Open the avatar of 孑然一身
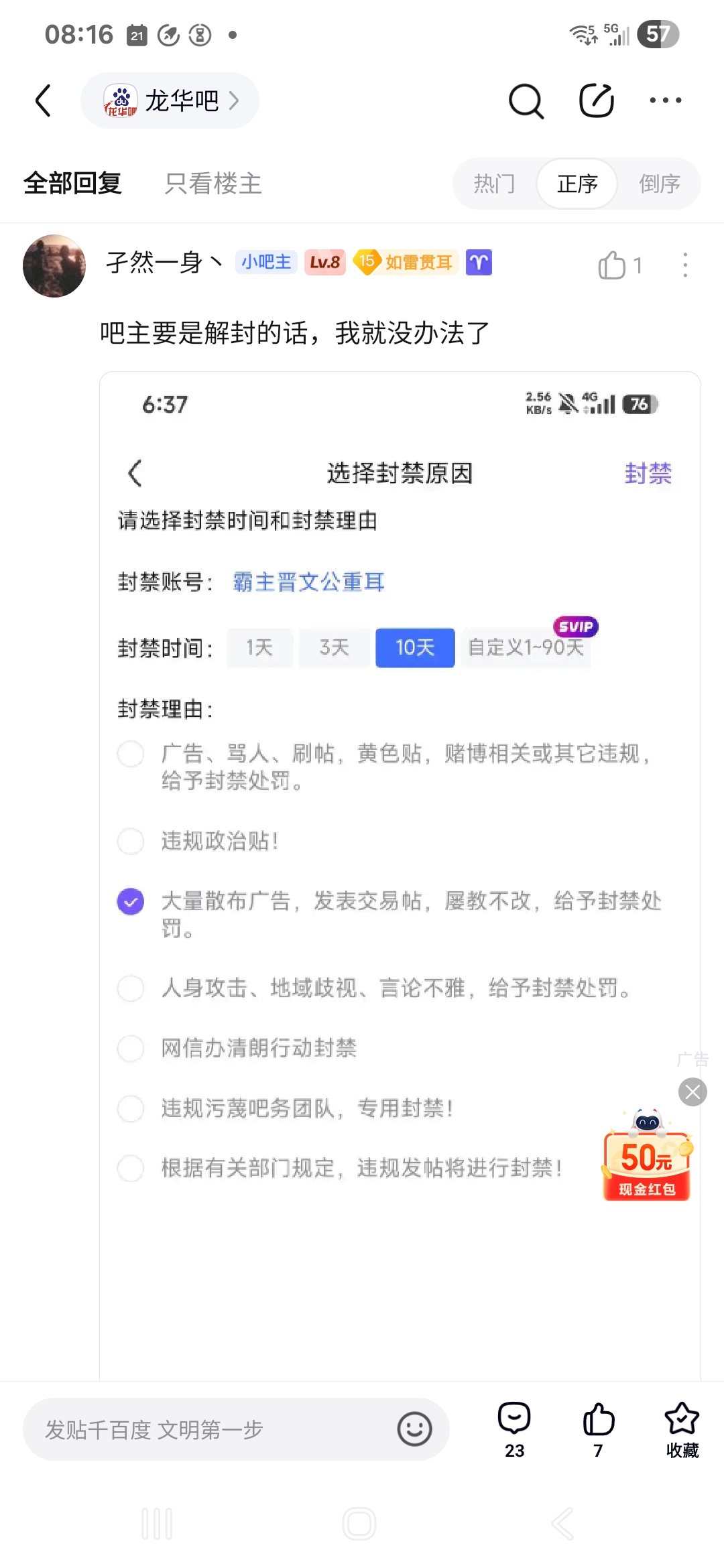This screenshot has height=1568, width=724. tap(54, 266)
